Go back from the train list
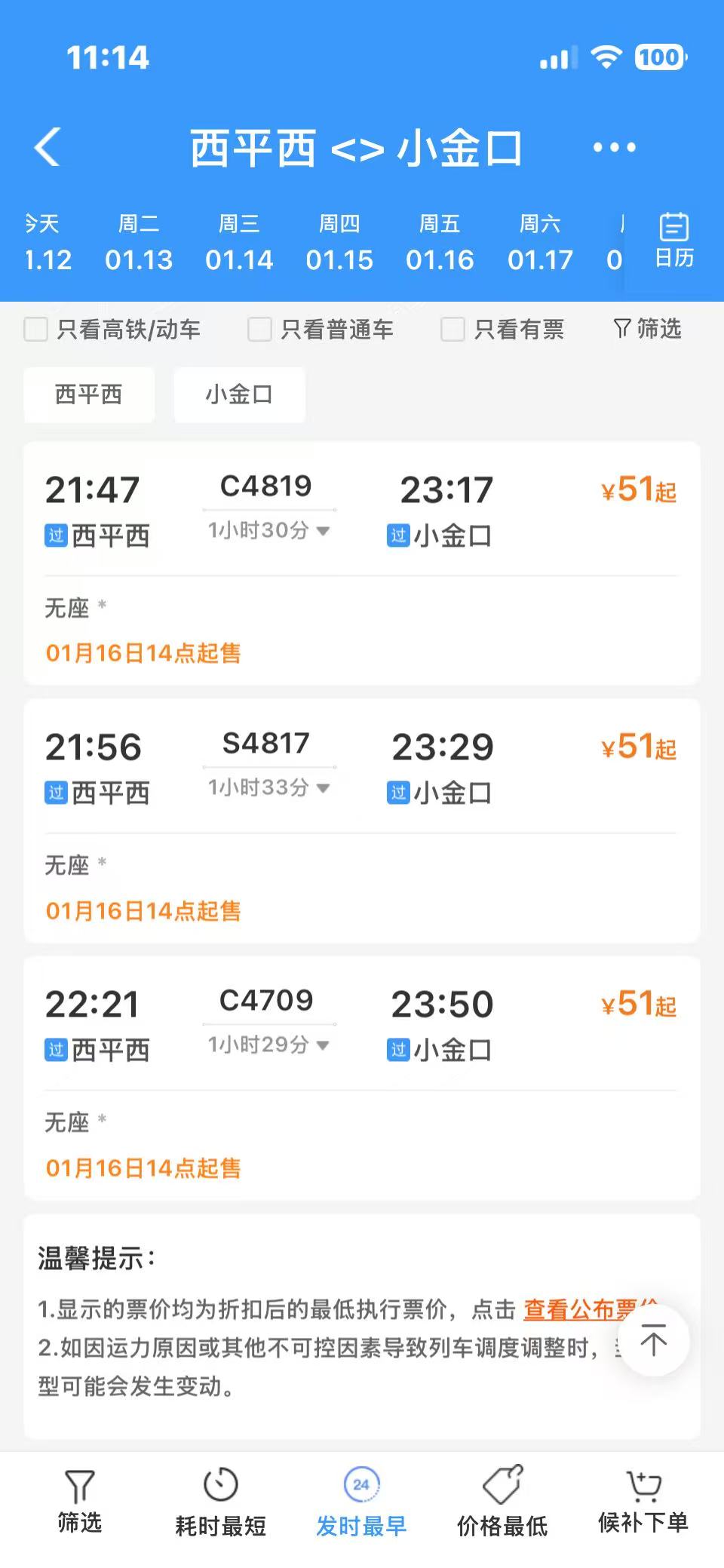 [48, 146]
